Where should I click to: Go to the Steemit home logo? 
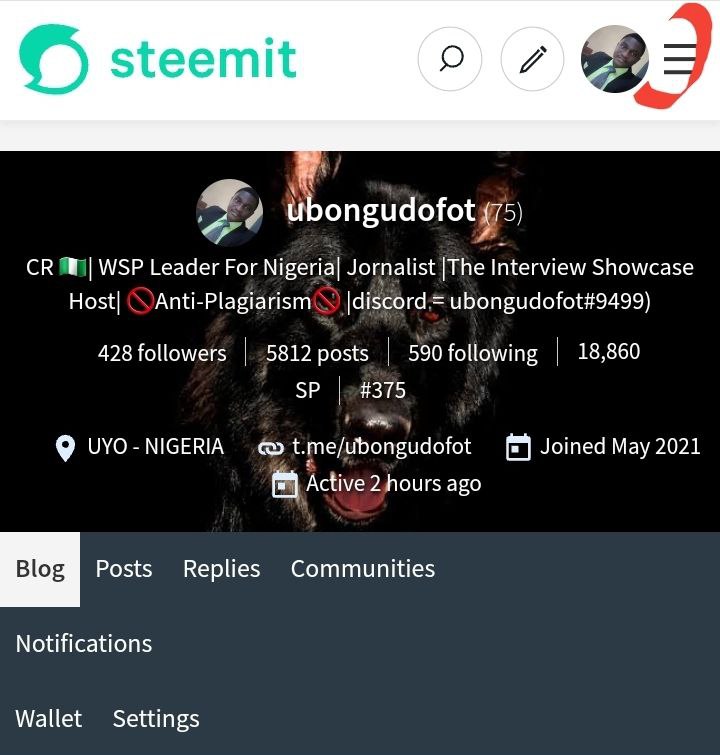pyautogui.click(x=158, y=60)
